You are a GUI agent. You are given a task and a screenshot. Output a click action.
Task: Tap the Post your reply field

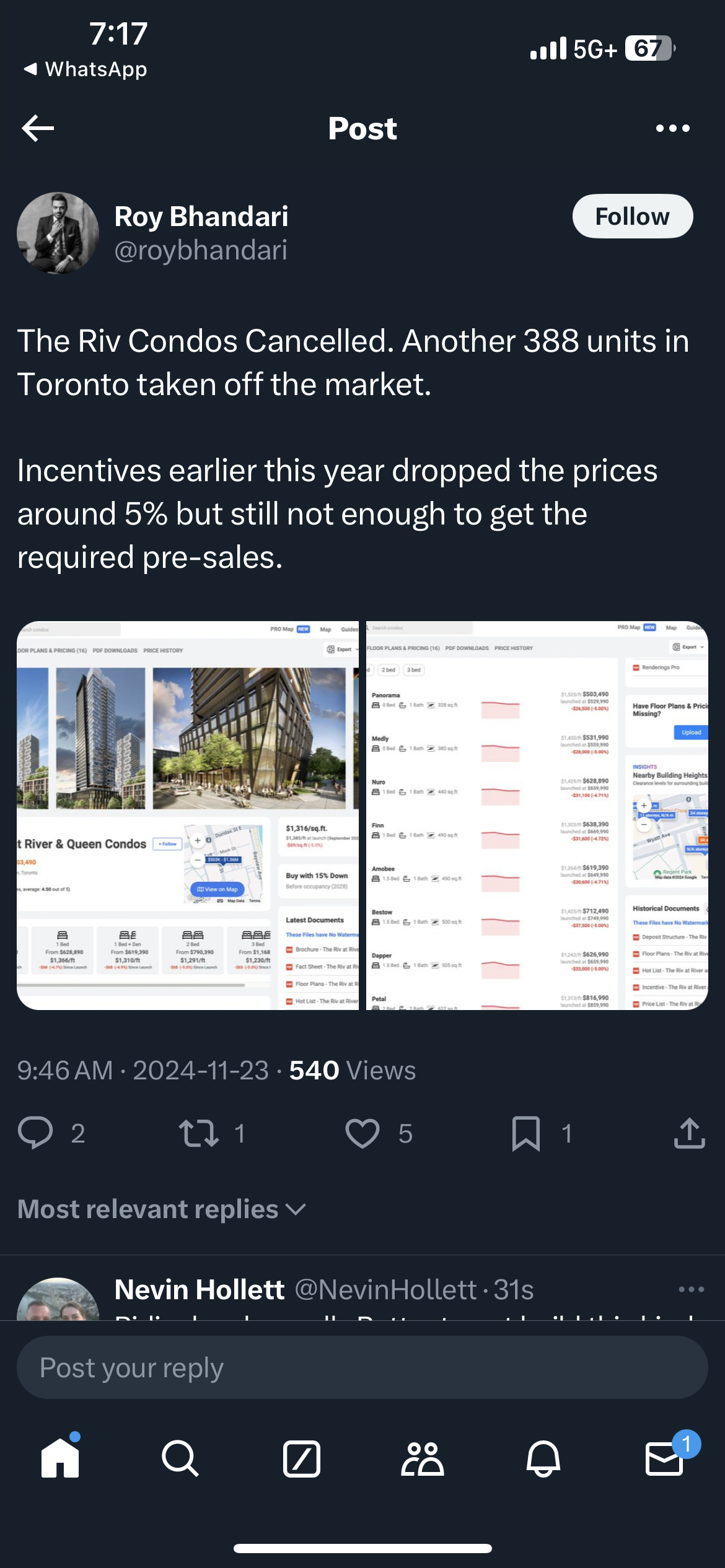[x=362, y=1367]
